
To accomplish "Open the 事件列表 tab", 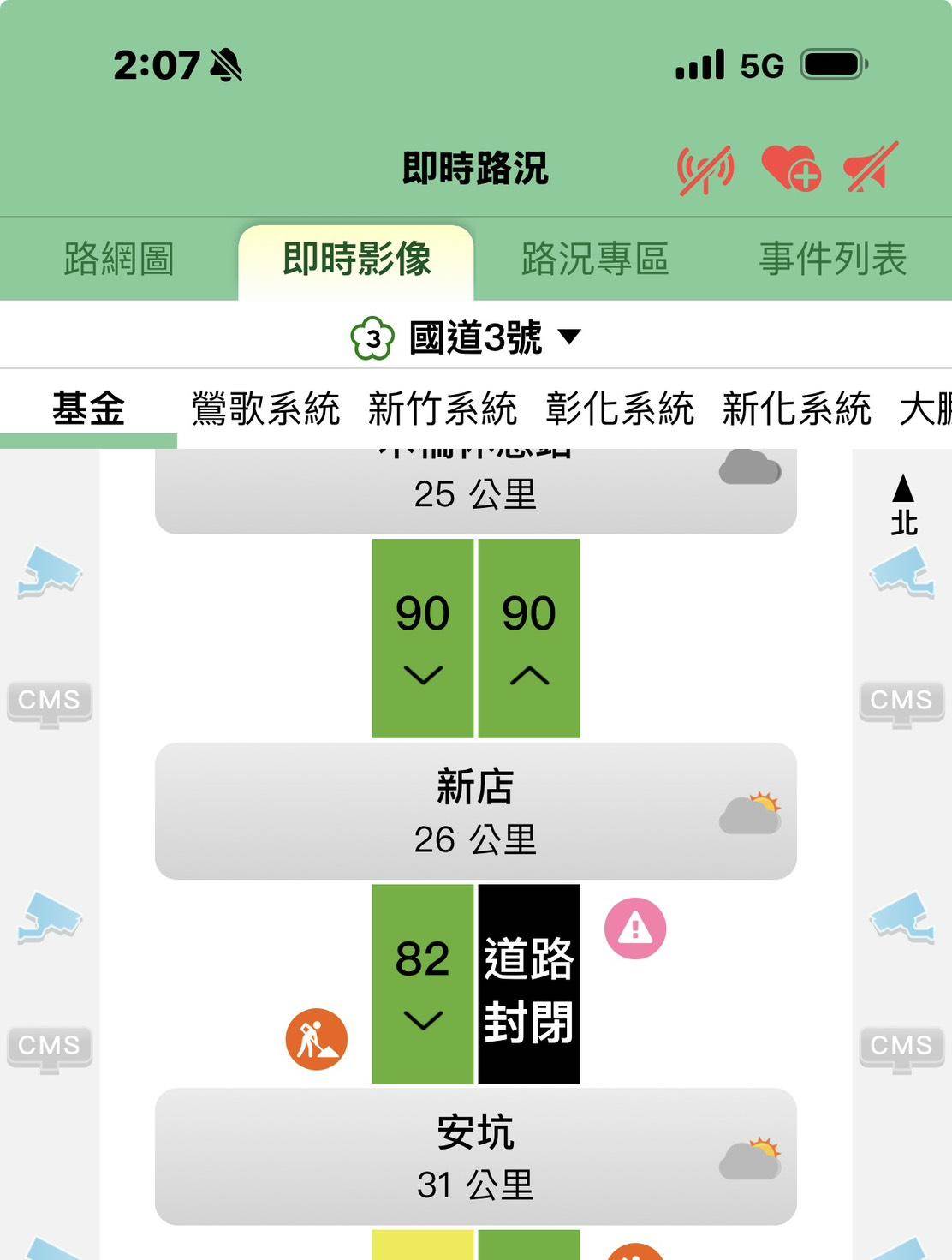I will (832, 259).
